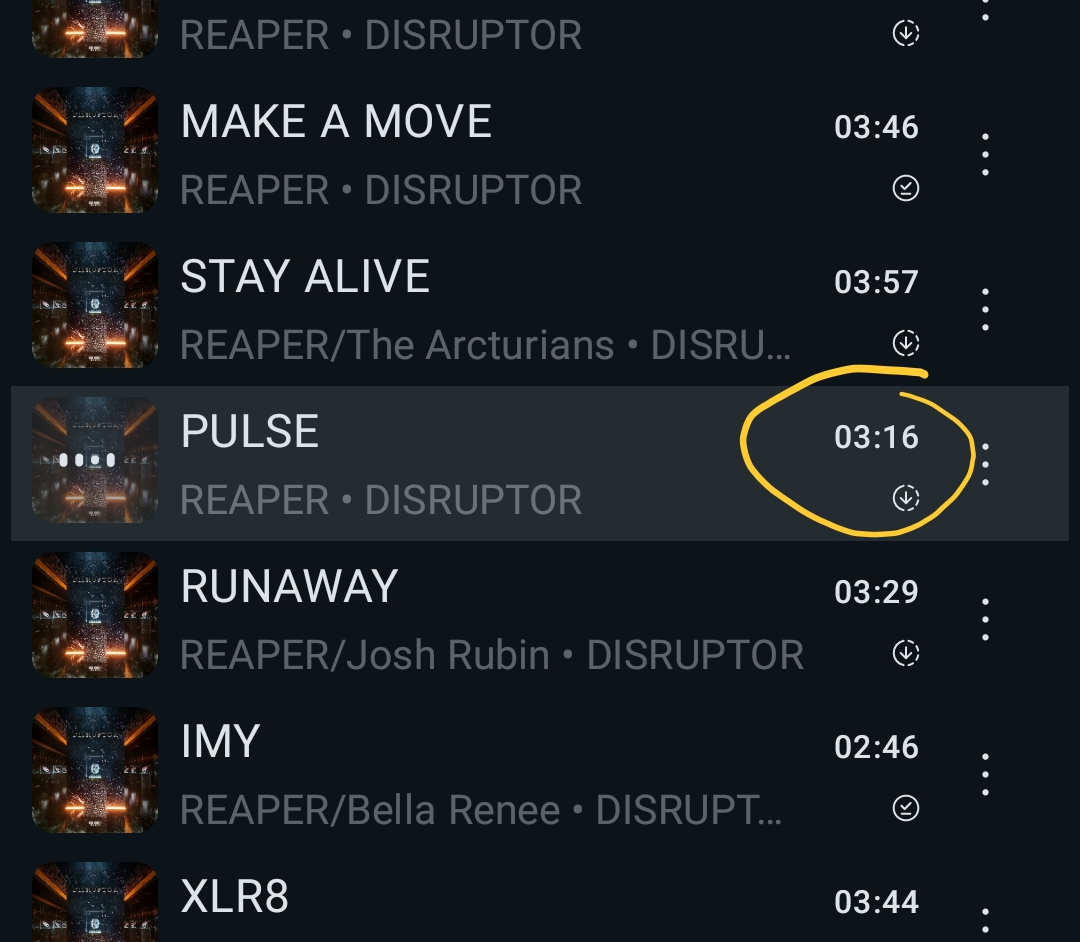Open more options for PULSE
The width and height of the screenshot is (1080, 942).
pyautogui.click(x=985, y=465)
